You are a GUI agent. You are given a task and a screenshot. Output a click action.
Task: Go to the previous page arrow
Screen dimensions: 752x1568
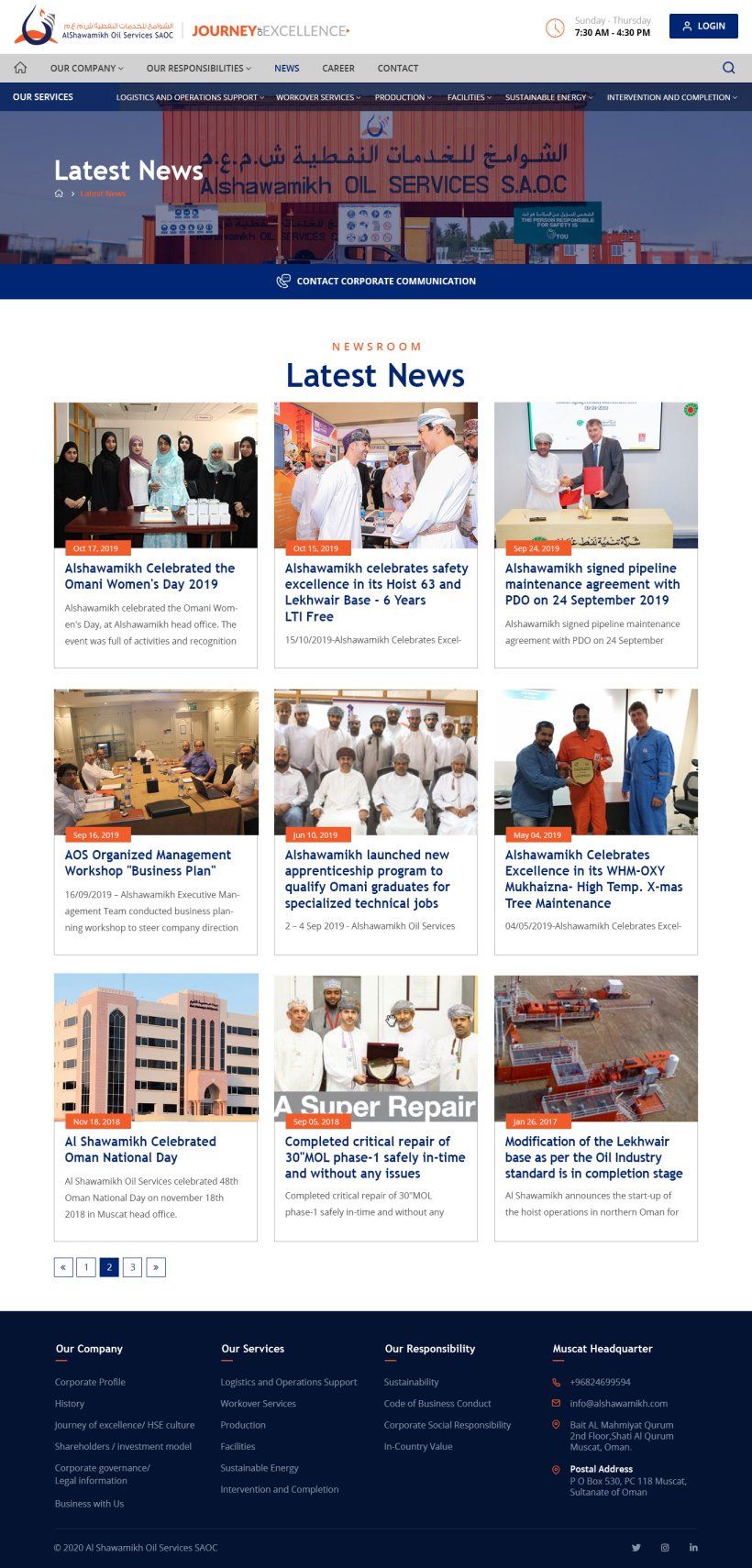[x=63, y=1267]
